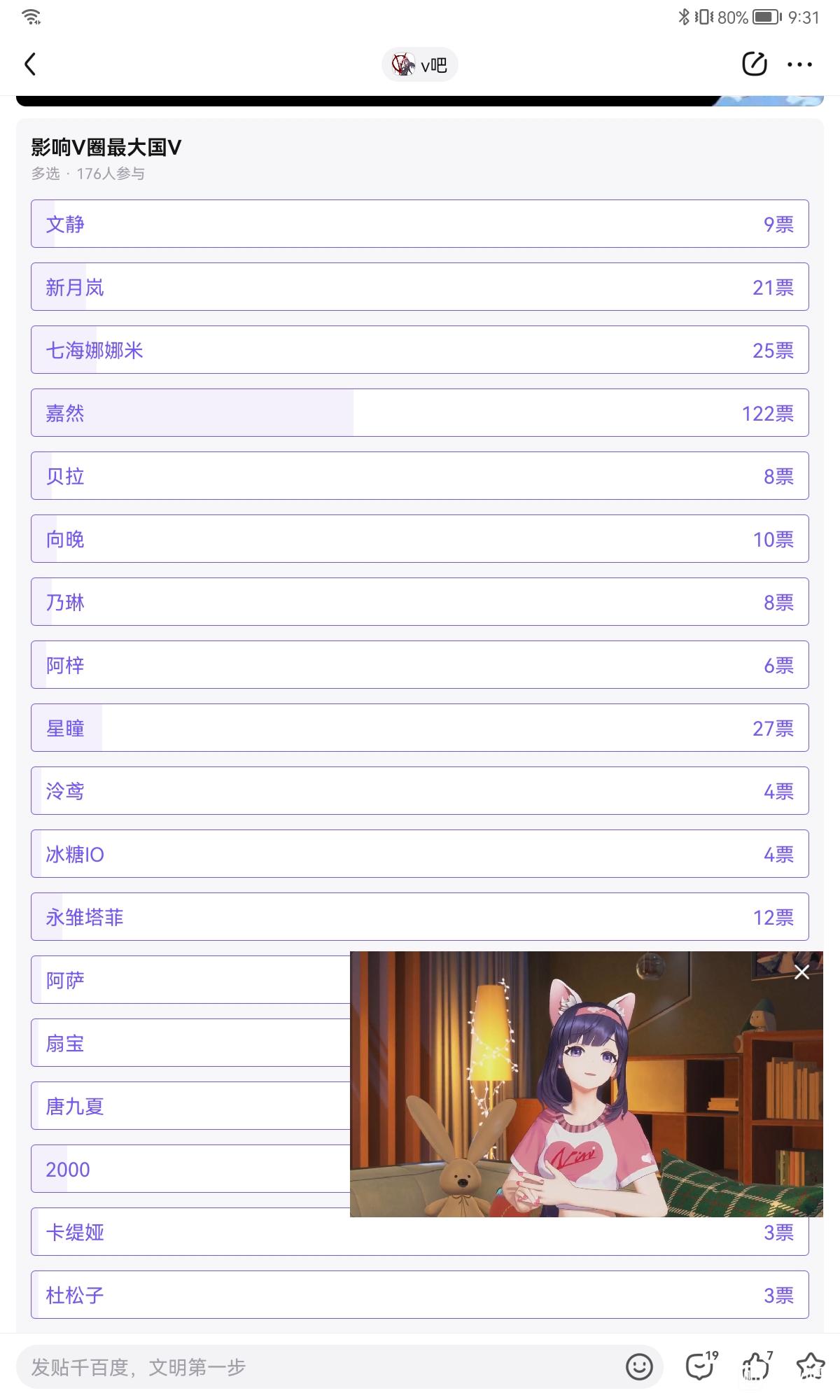Viewport: 840px width, 1400px height.
Task: Like this post with thumbs-up
Action: click(x=757, y=1366)
